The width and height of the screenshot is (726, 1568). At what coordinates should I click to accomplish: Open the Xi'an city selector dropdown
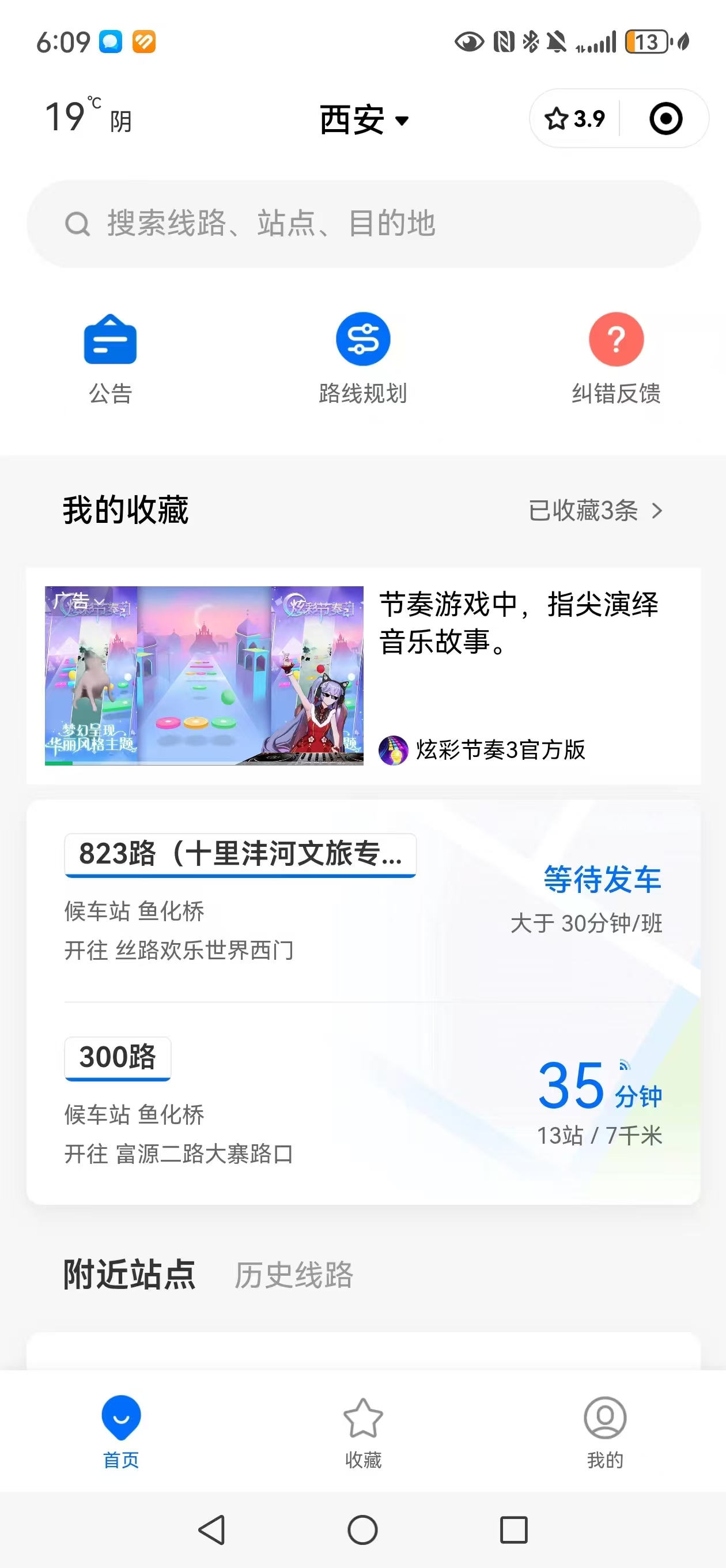click(x=364, y=119)
